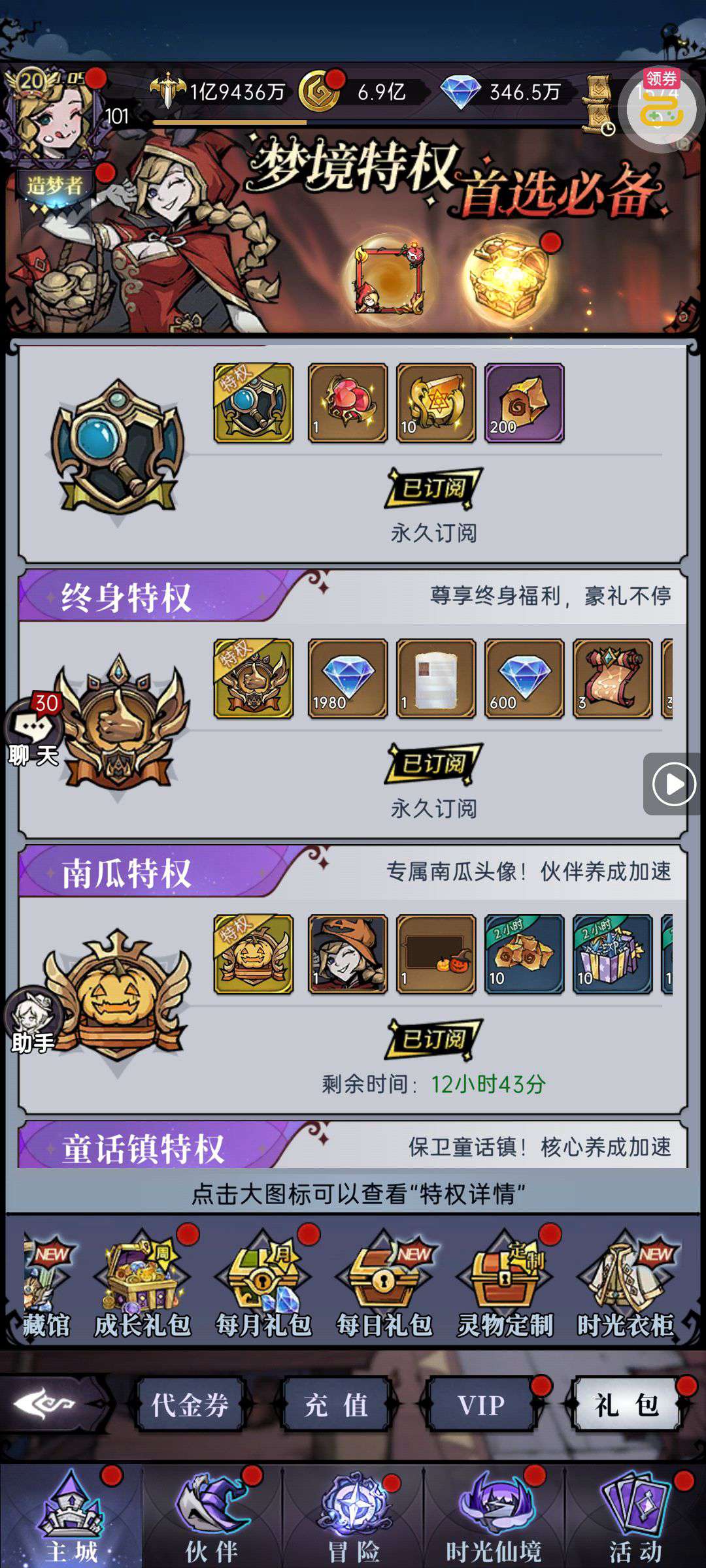Open the 活动 tab
Image resolution: width=706 pixels, height=1568 pixels.
(635, 1517)
